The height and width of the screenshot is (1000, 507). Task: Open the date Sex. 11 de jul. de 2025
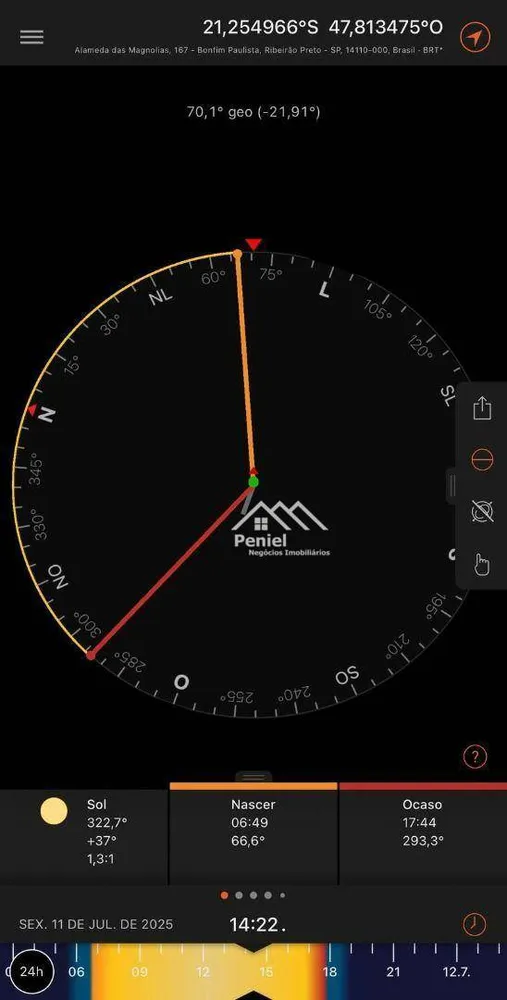(x=96, y=924)
